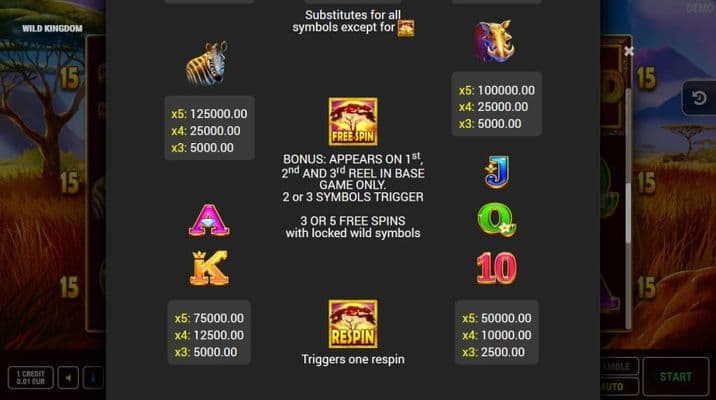Tap the info icon in the bottom bar

coord(94,378)
